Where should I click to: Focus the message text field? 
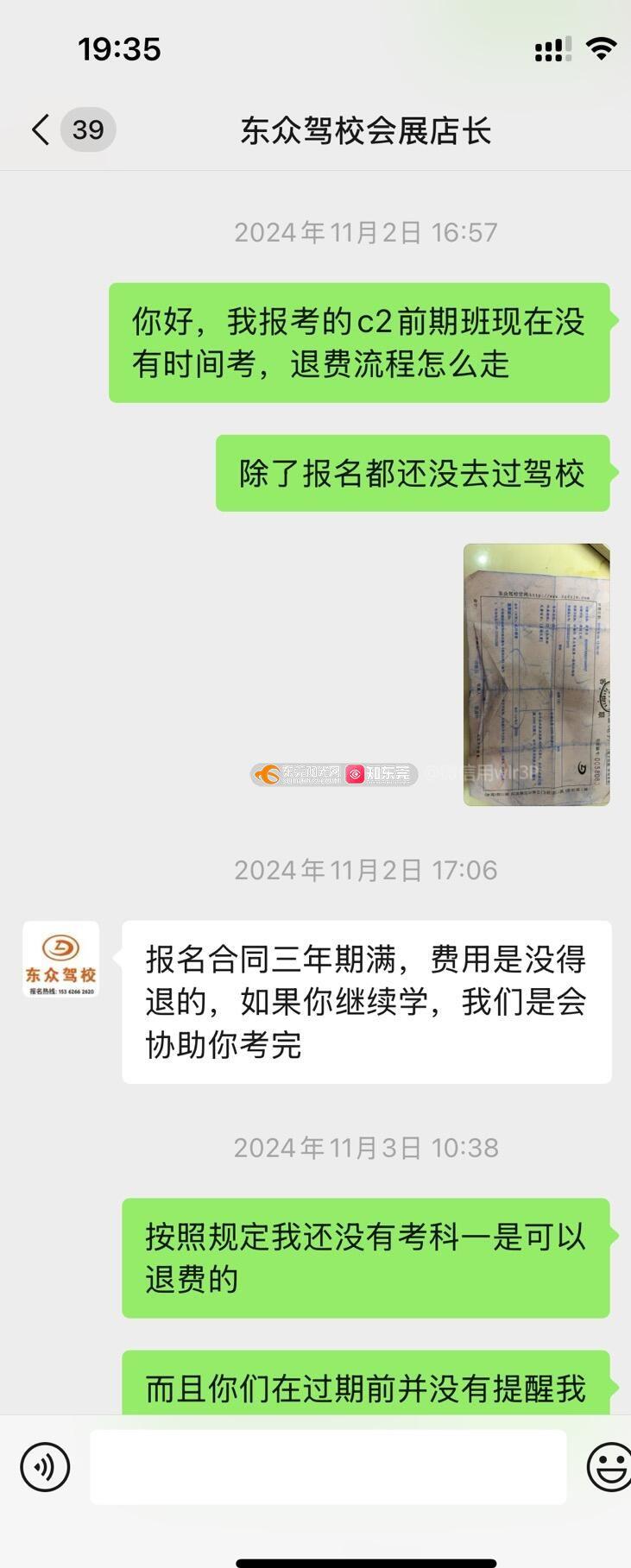click(x=328, y=1466)
